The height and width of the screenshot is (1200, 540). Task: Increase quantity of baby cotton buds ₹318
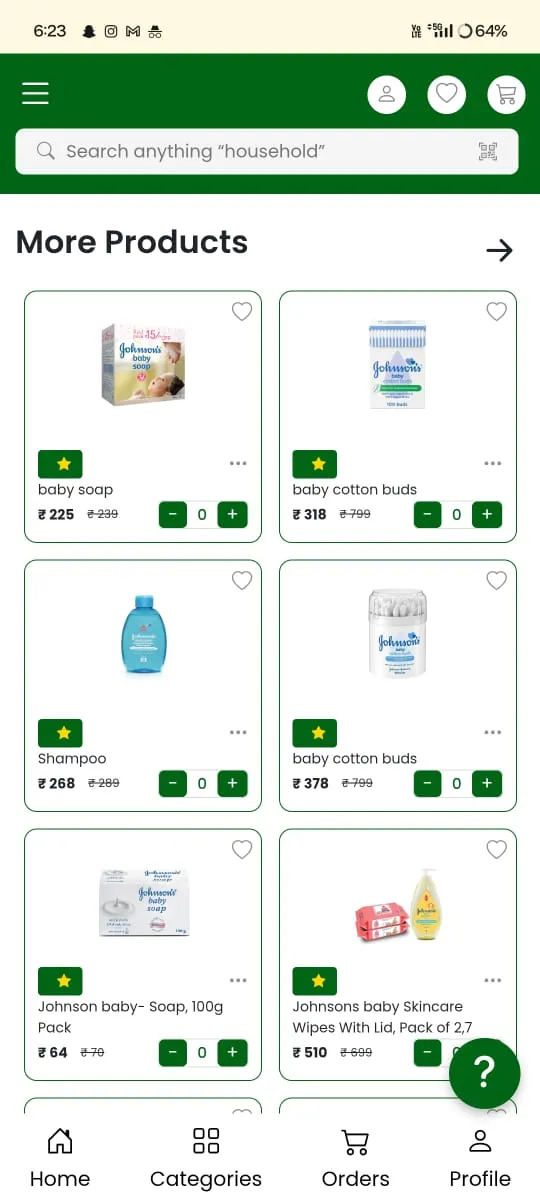click(487, 515)
